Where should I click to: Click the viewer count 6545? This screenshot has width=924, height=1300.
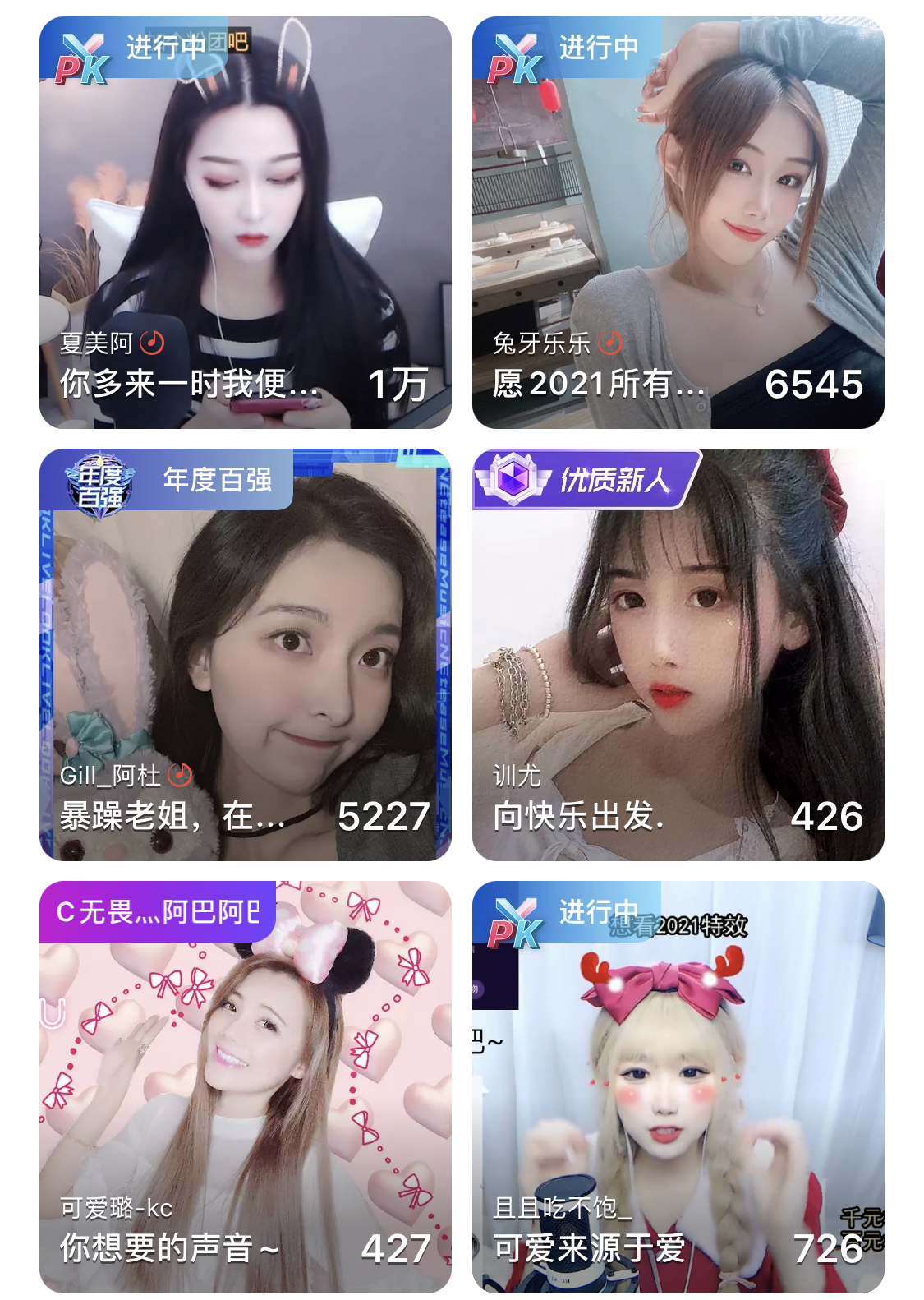coord(816,383)
